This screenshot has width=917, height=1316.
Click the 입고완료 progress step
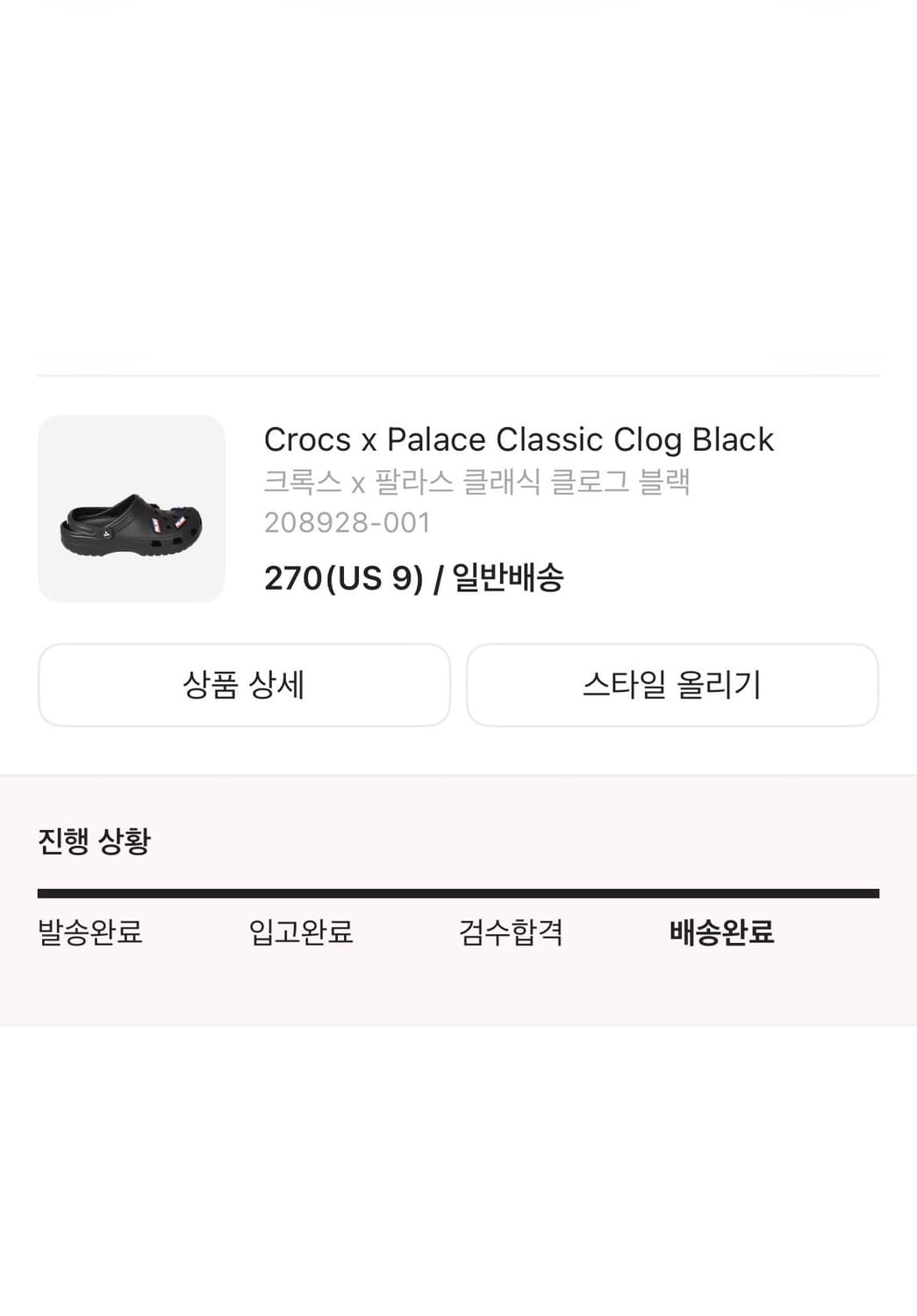(x=301, y=933)
